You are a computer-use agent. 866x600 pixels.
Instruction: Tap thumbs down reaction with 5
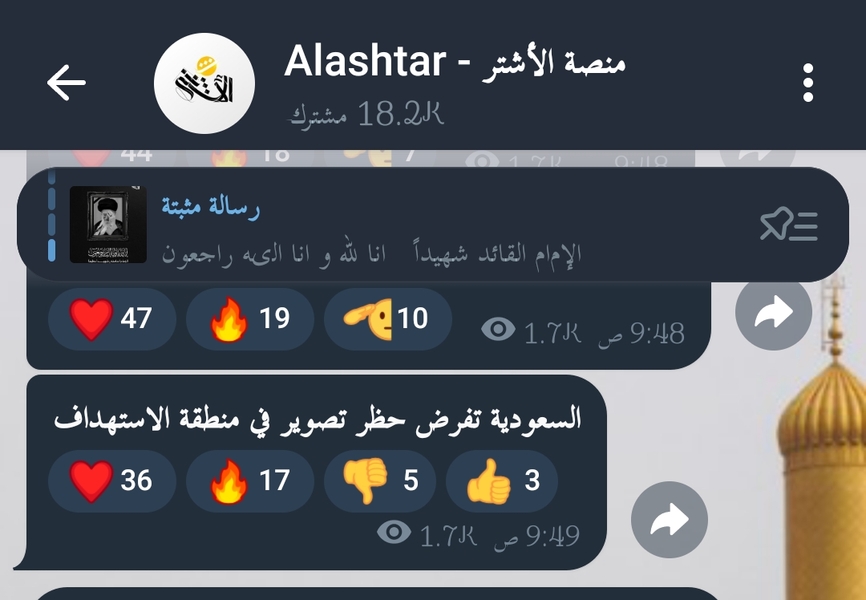pos(380,481)
